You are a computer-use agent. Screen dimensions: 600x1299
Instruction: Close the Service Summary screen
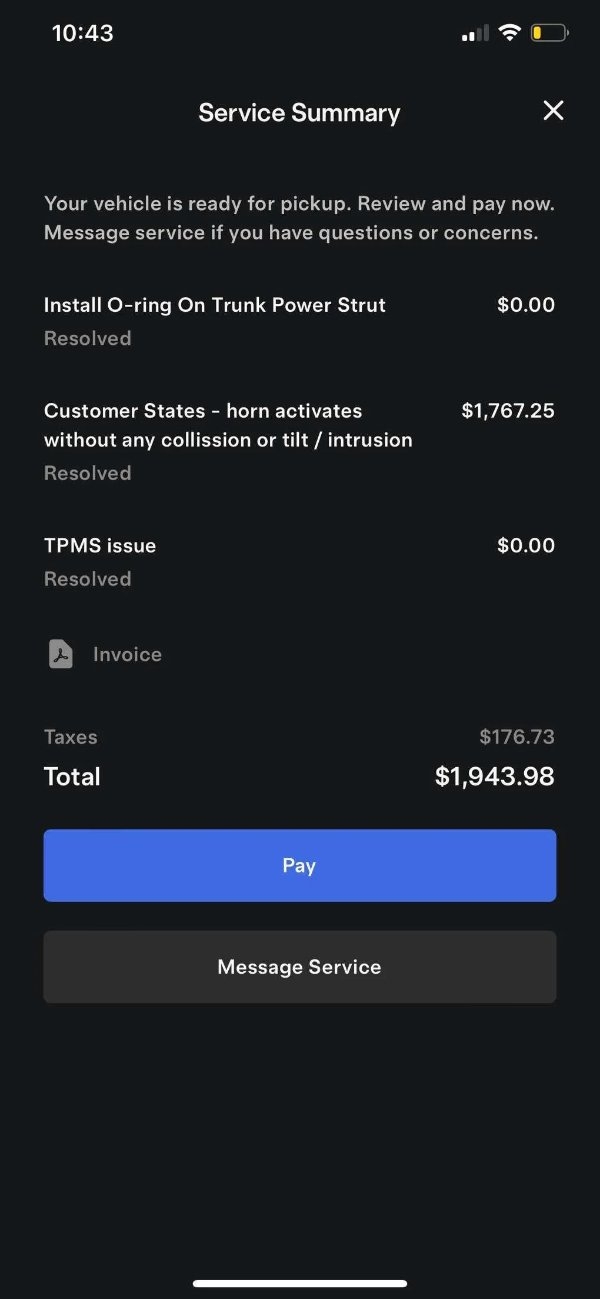point(553,111)
